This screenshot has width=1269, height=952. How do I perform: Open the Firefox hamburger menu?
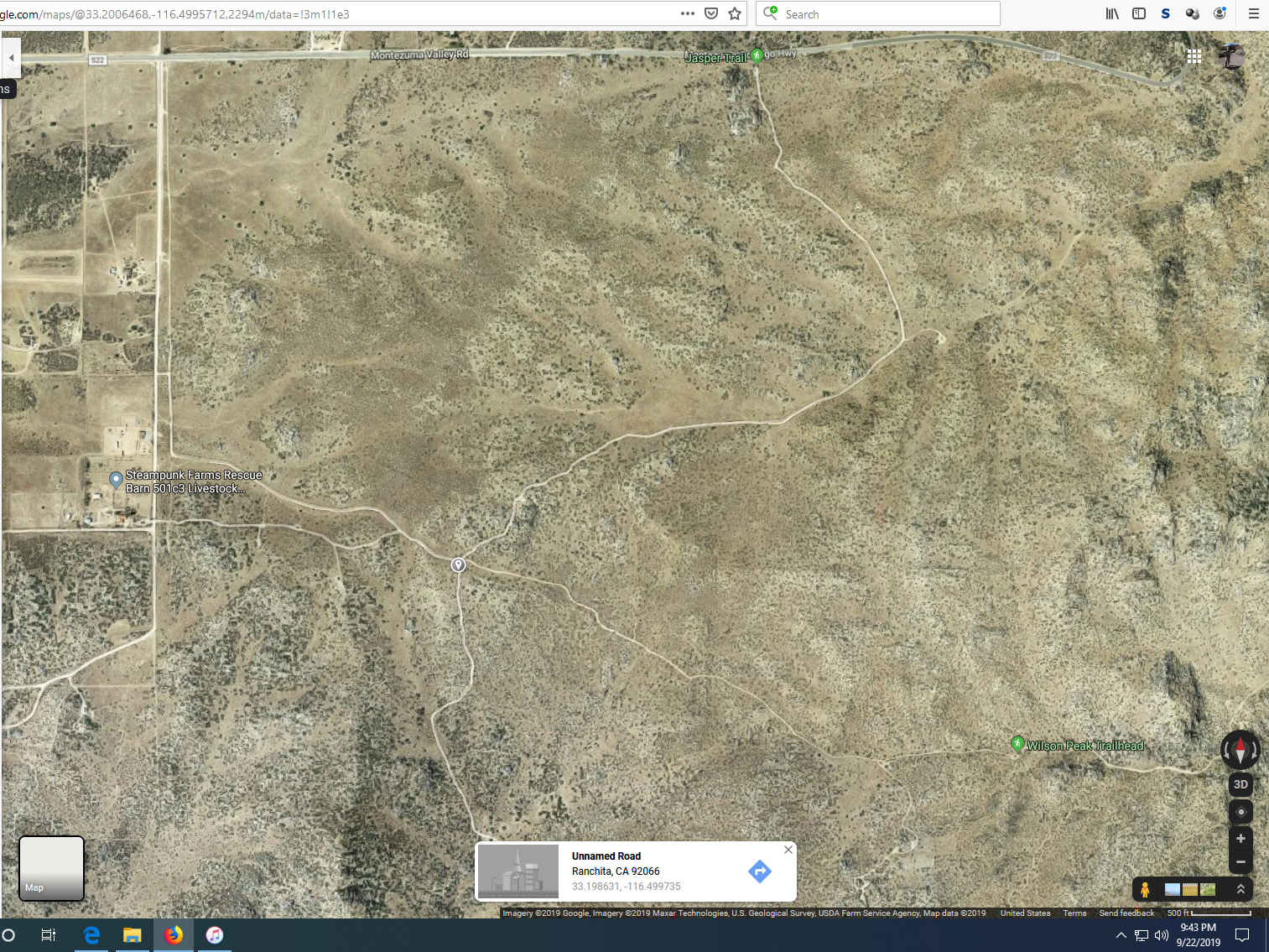point(1253,13)
